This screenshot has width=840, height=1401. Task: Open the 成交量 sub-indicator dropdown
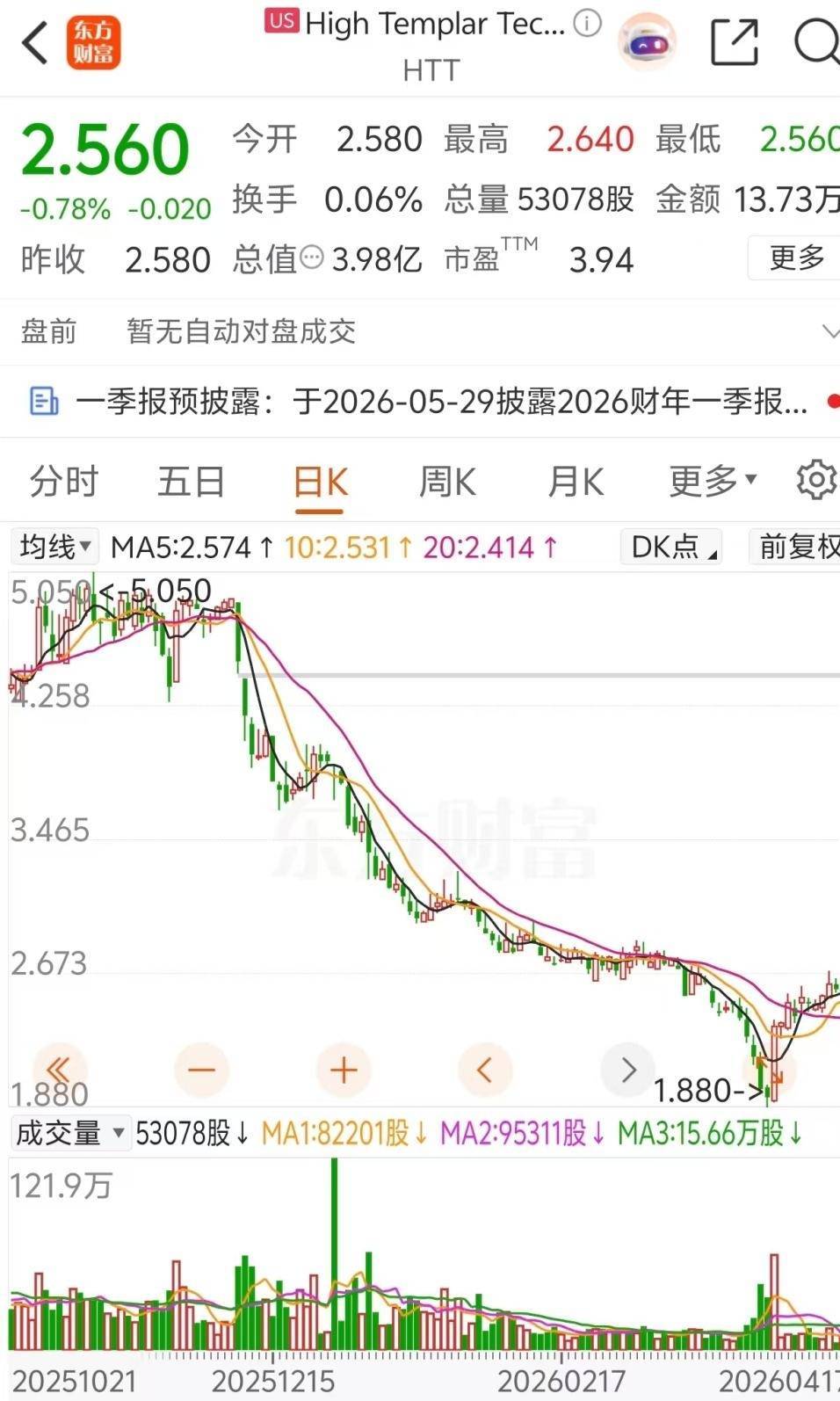point(69,1133)
